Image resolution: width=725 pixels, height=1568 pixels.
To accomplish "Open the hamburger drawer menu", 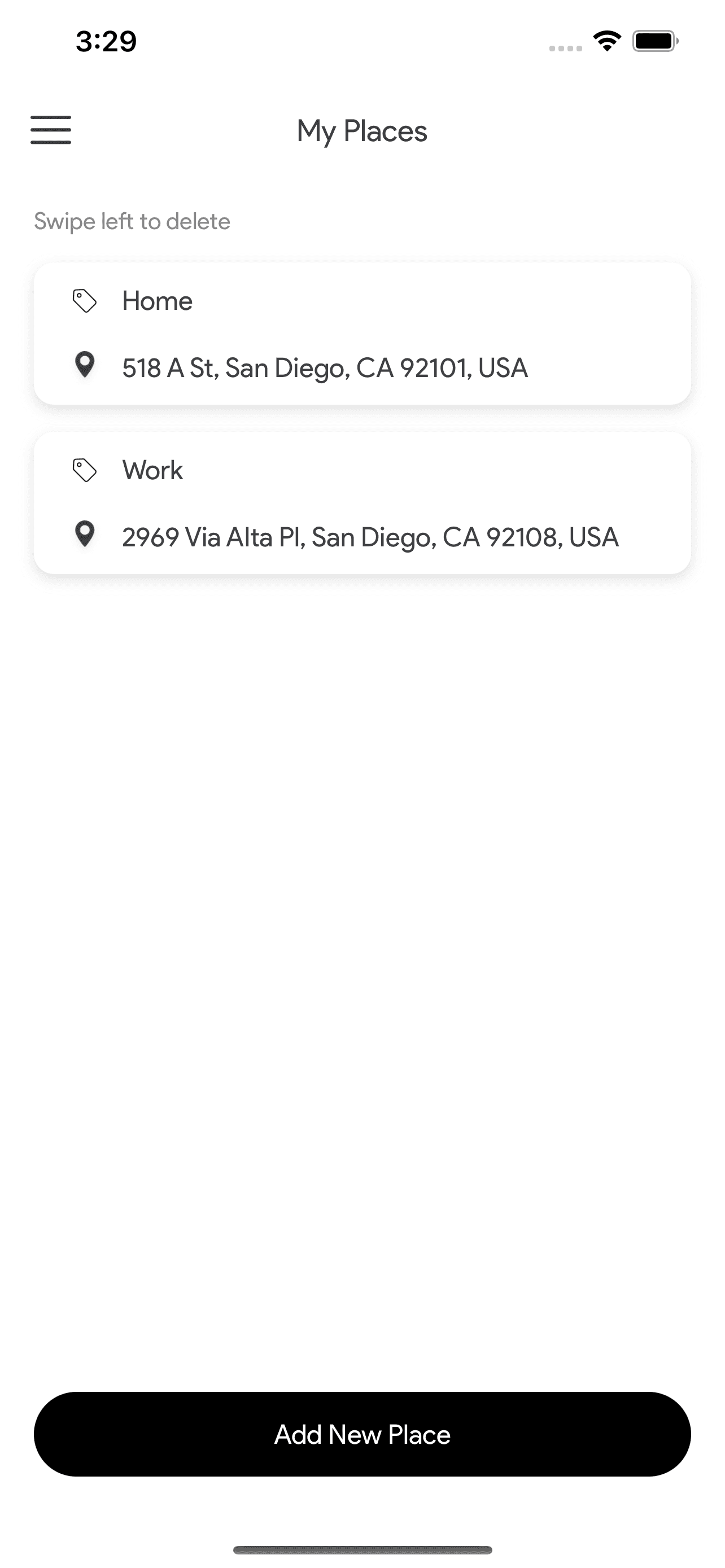I will [x=51, y=130].
